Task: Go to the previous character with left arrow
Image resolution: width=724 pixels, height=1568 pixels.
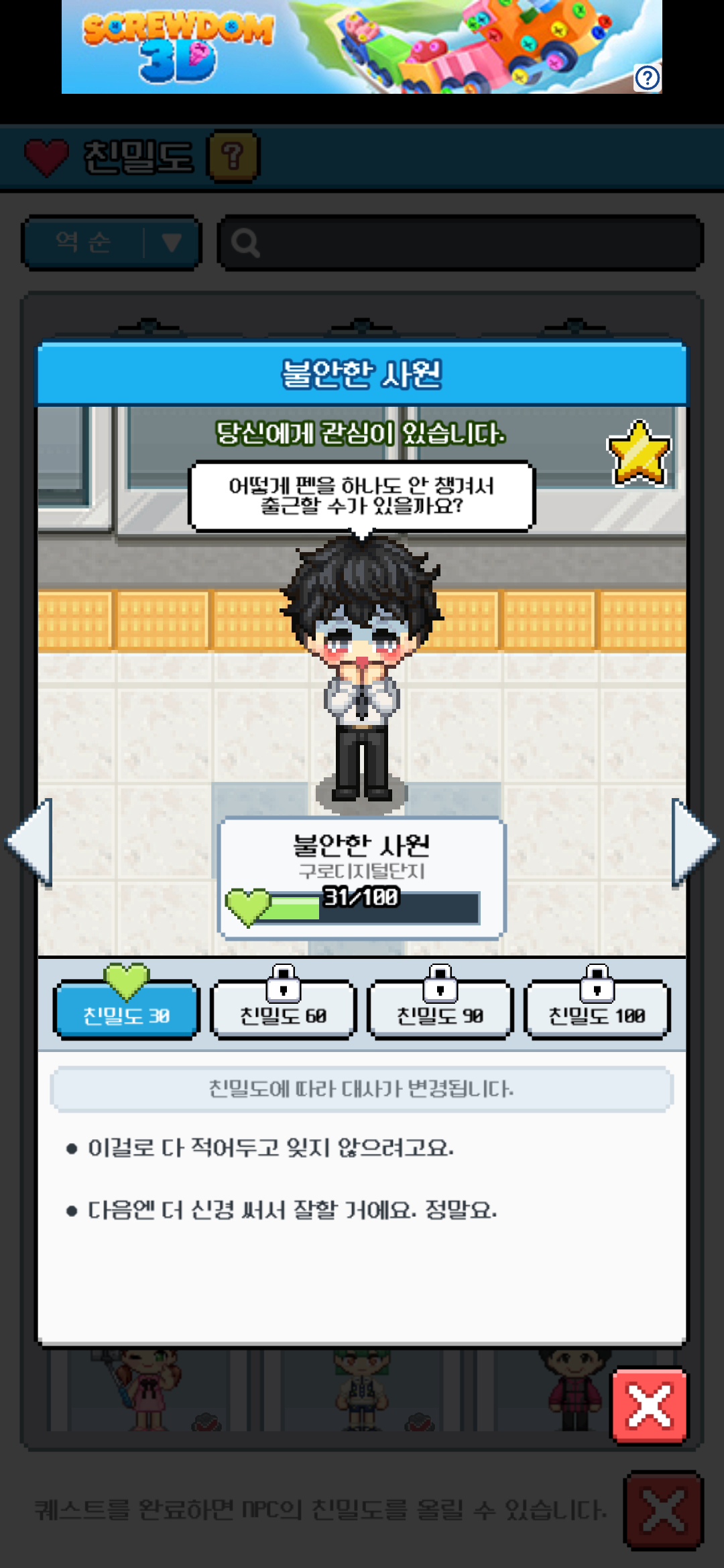Action: (30, 843)
